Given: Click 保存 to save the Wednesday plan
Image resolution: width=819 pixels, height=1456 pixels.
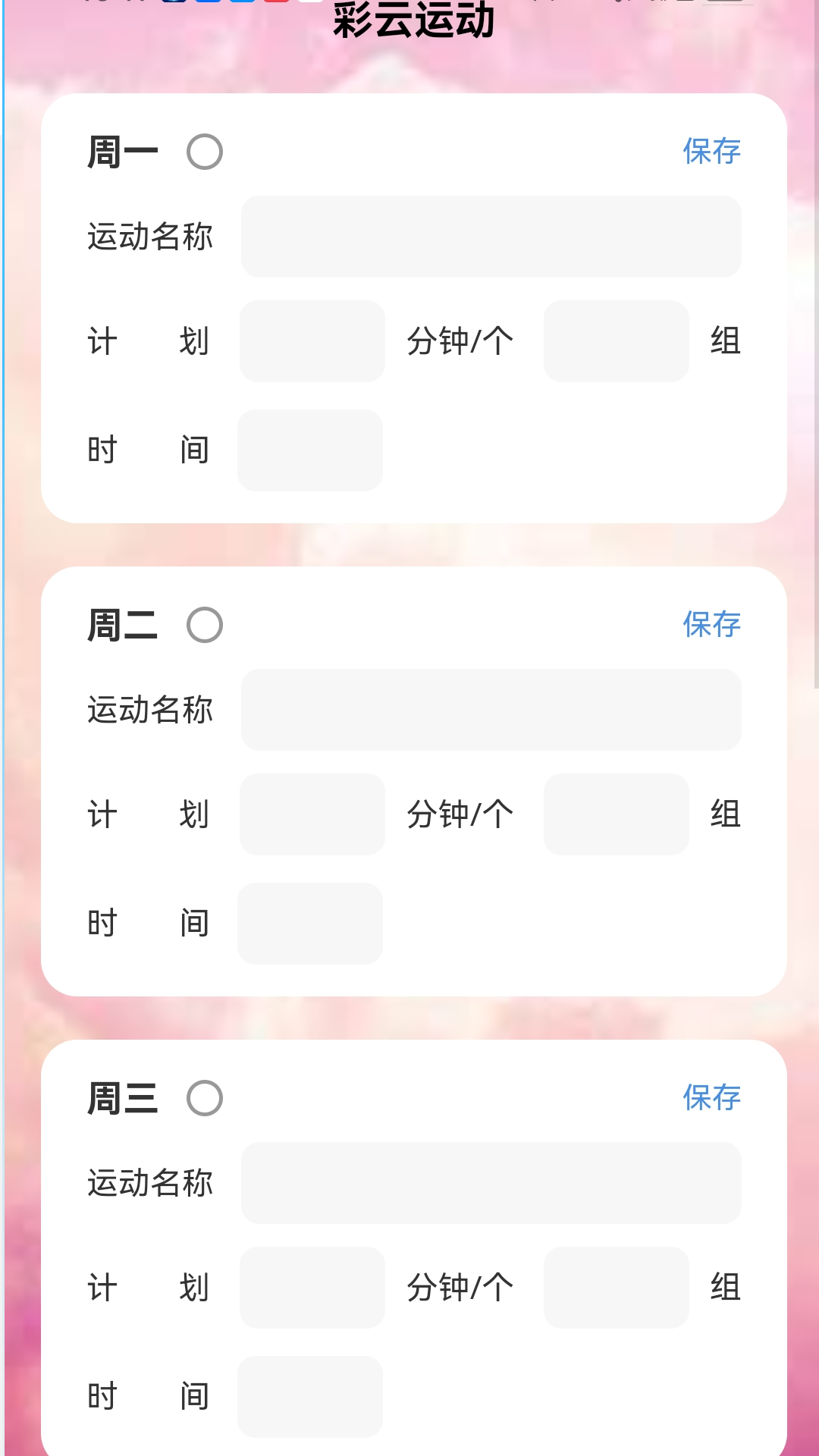Looking at the screenshot, I should tap(711, 1098).
